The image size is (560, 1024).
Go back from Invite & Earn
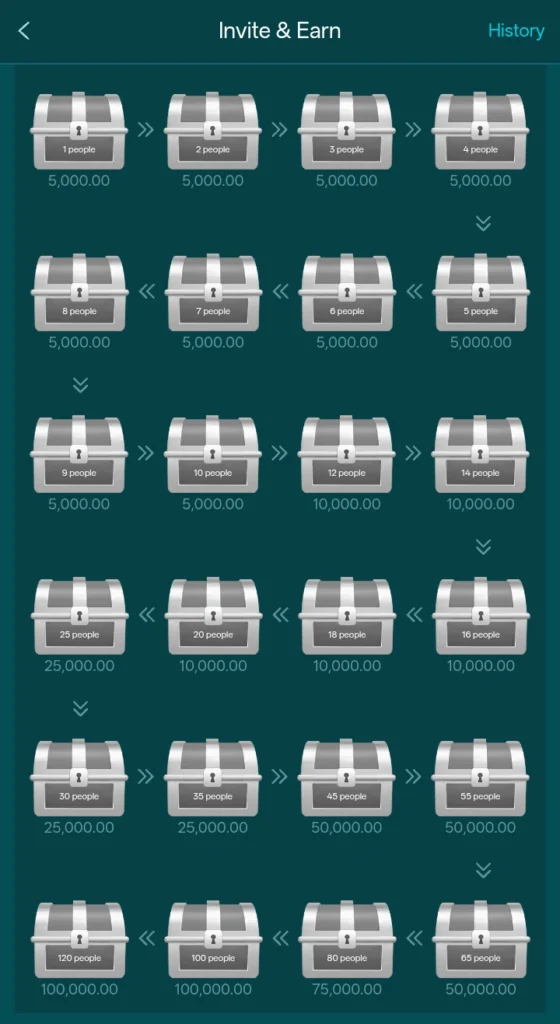(24, 31)
